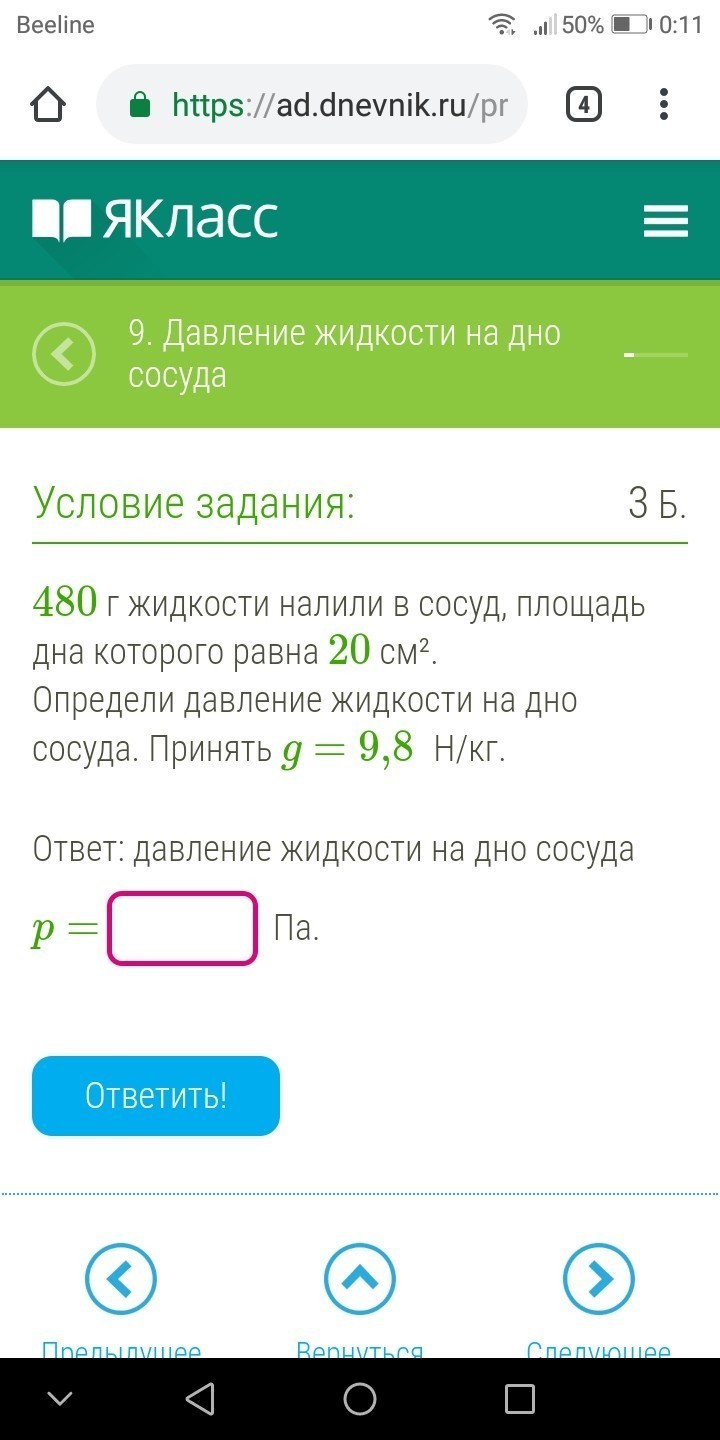Viewport: 720px width, 1440px height.
Task: Submit answer with the Ответить! button
Action: pyautogui.click(x=156, y=1096)
